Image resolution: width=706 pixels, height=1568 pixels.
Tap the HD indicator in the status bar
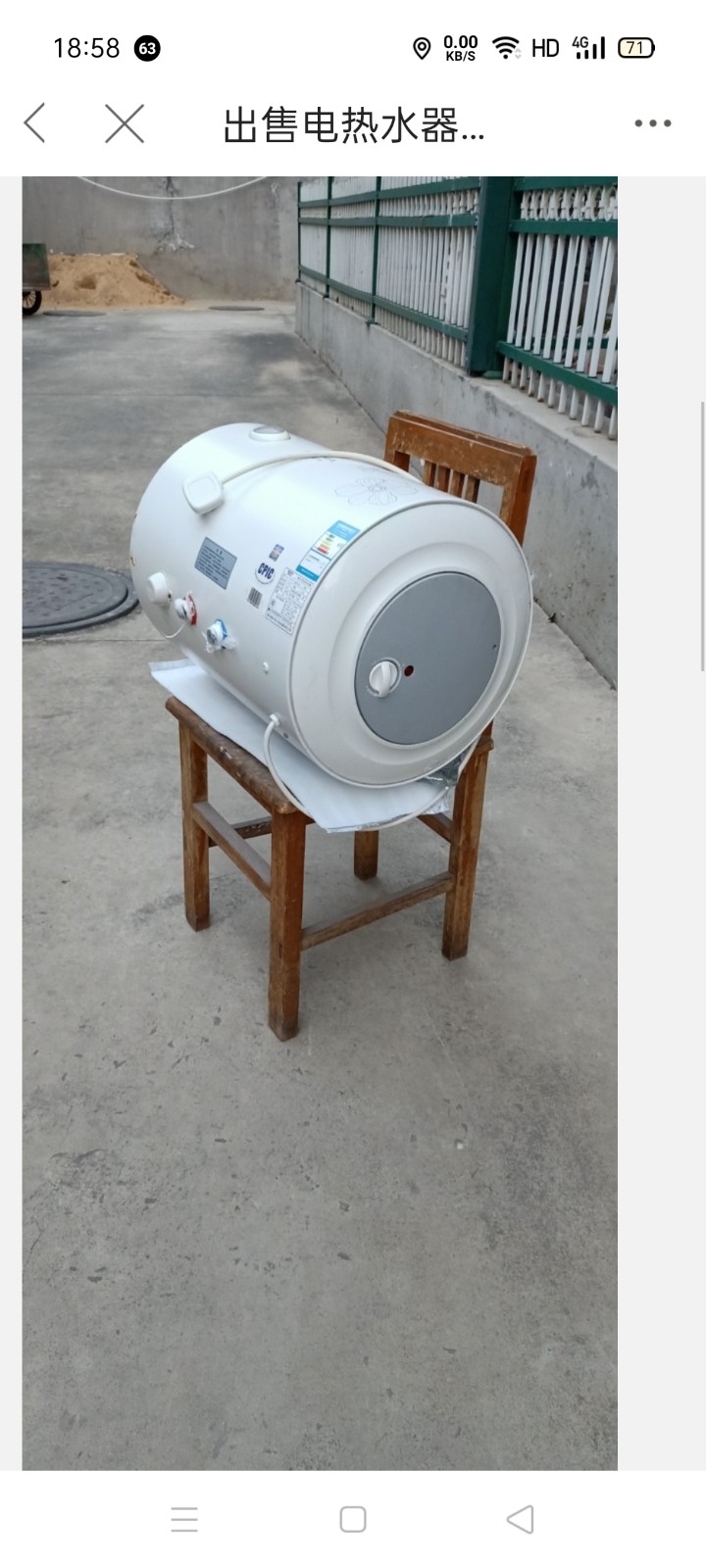(543, 45)
